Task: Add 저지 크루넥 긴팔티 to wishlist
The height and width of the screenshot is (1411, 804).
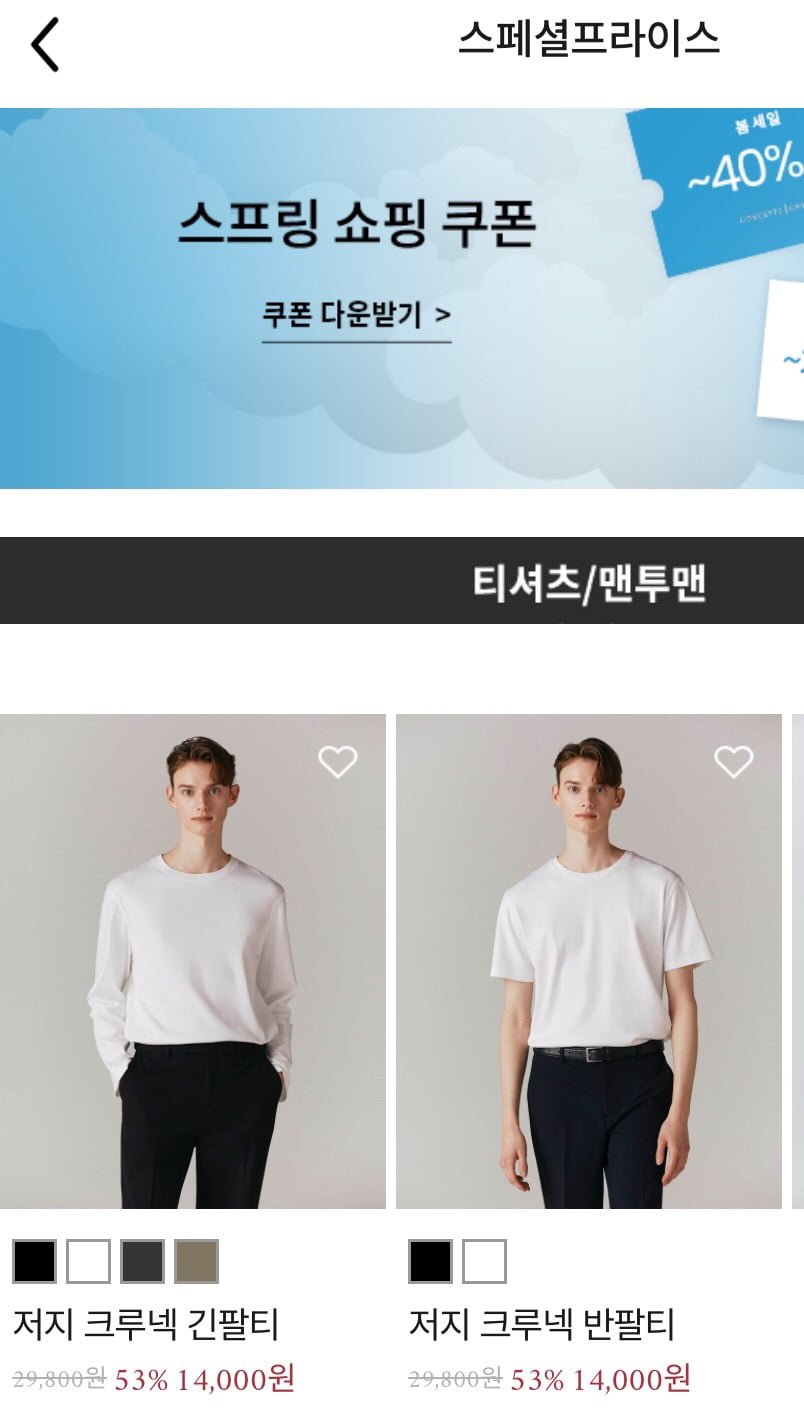Action: (337, 762)
